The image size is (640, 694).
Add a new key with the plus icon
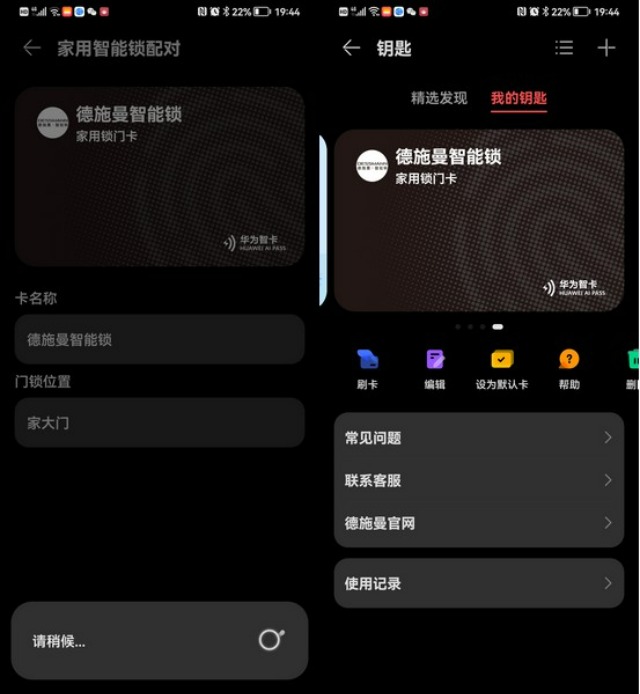[x=606, y=48]
